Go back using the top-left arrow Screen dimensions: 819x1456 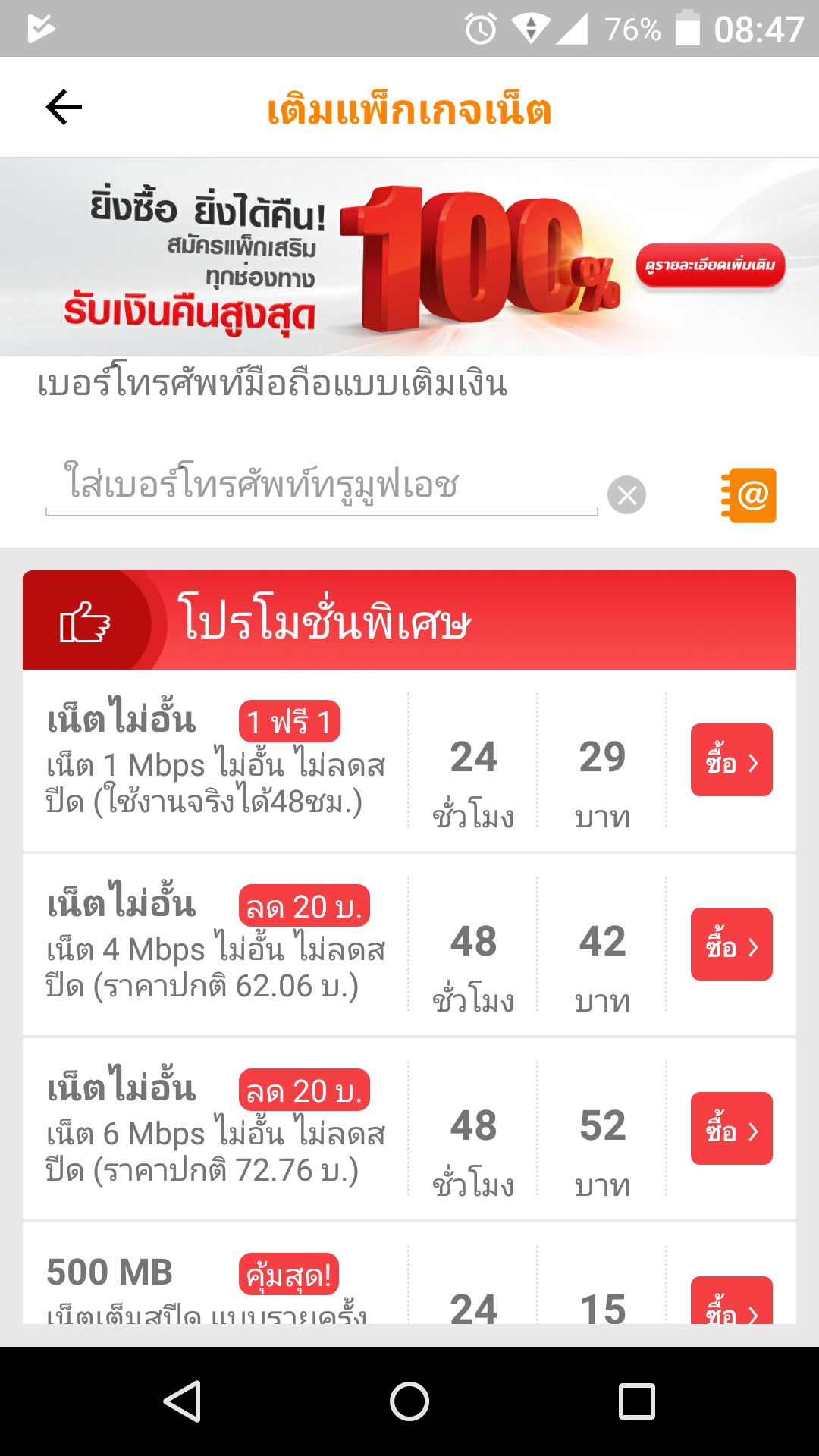pos(64,107)
